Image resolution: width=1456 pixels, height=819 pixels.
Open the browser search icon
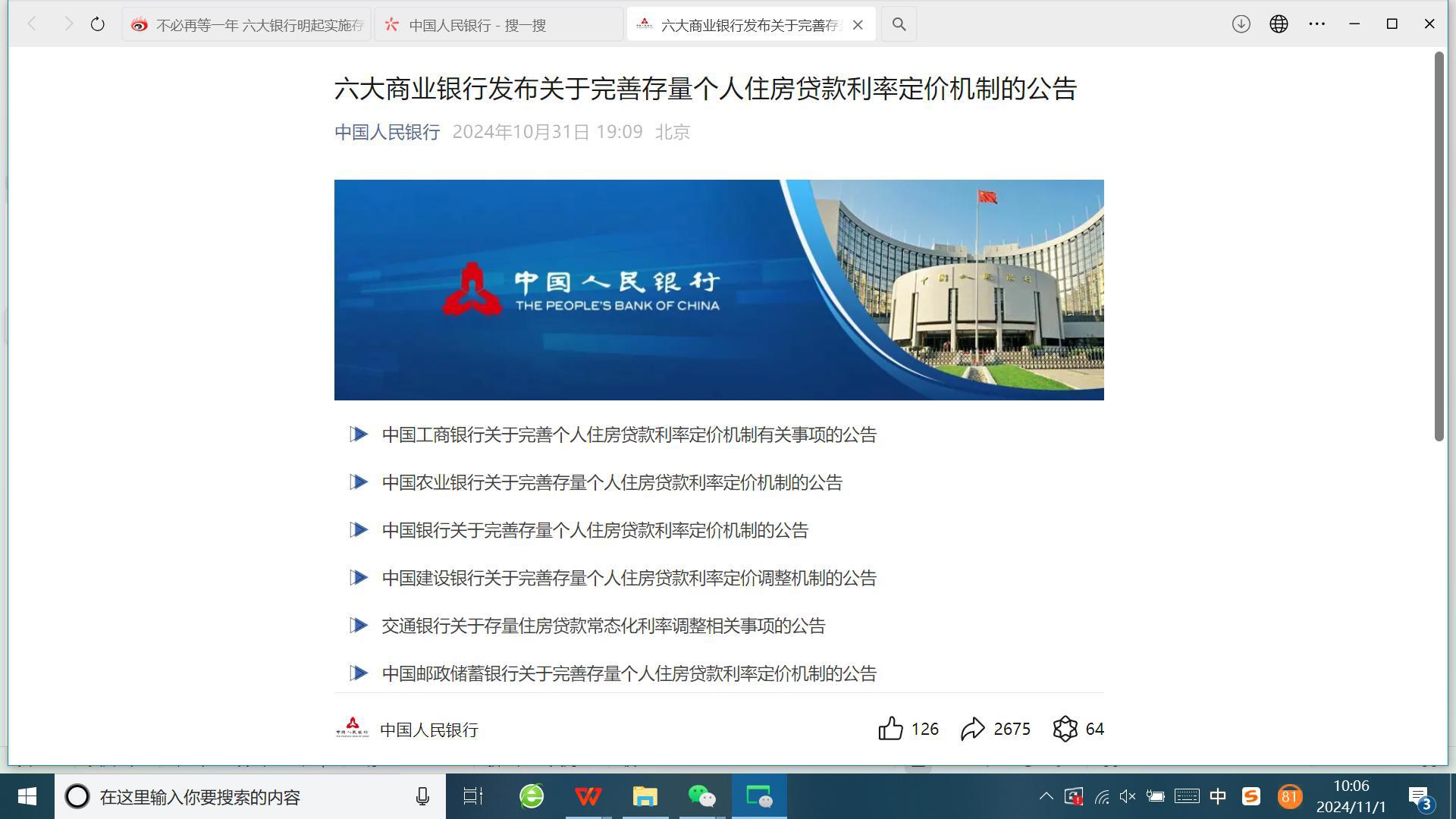click(x=899, y=24)
